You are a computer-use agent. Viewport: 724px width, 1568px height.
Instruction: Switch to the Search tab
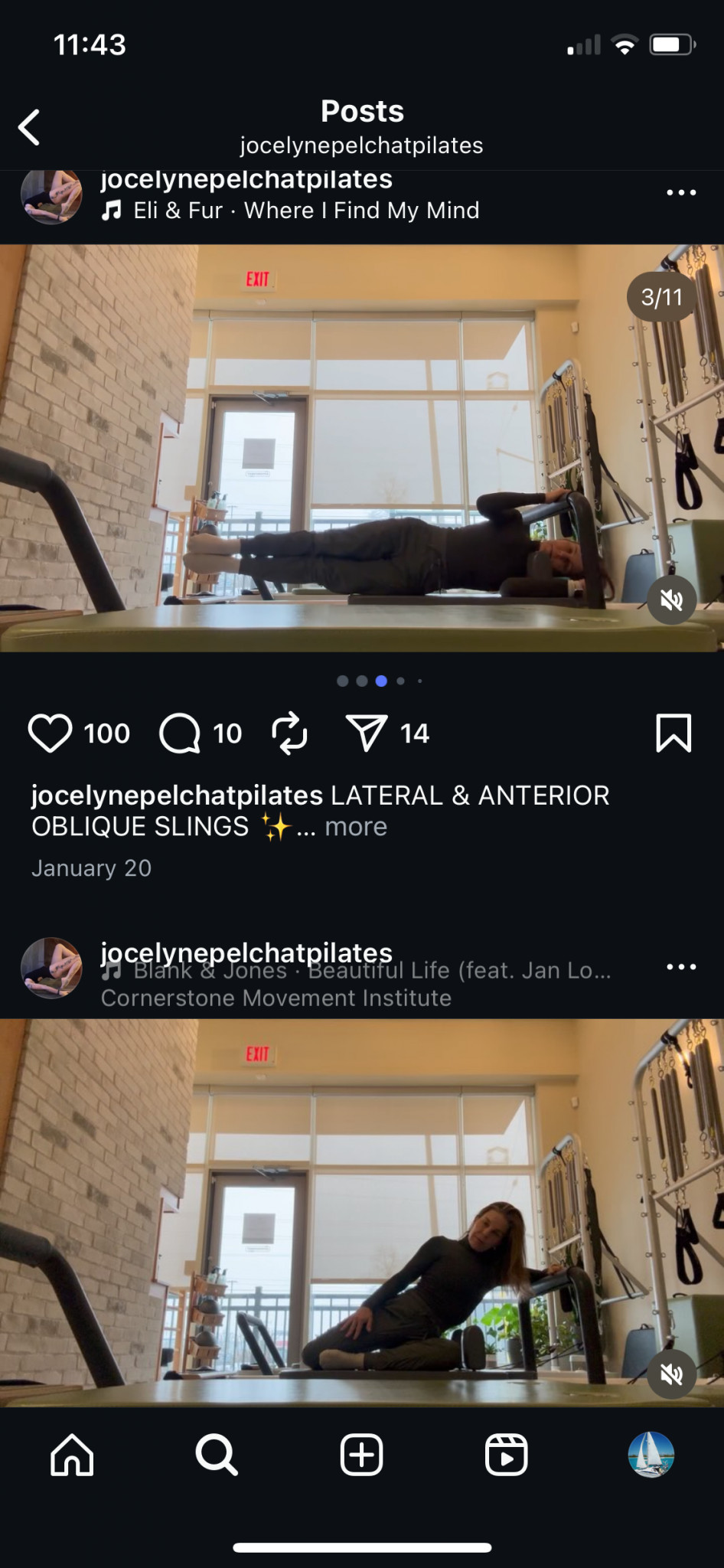217,1455
